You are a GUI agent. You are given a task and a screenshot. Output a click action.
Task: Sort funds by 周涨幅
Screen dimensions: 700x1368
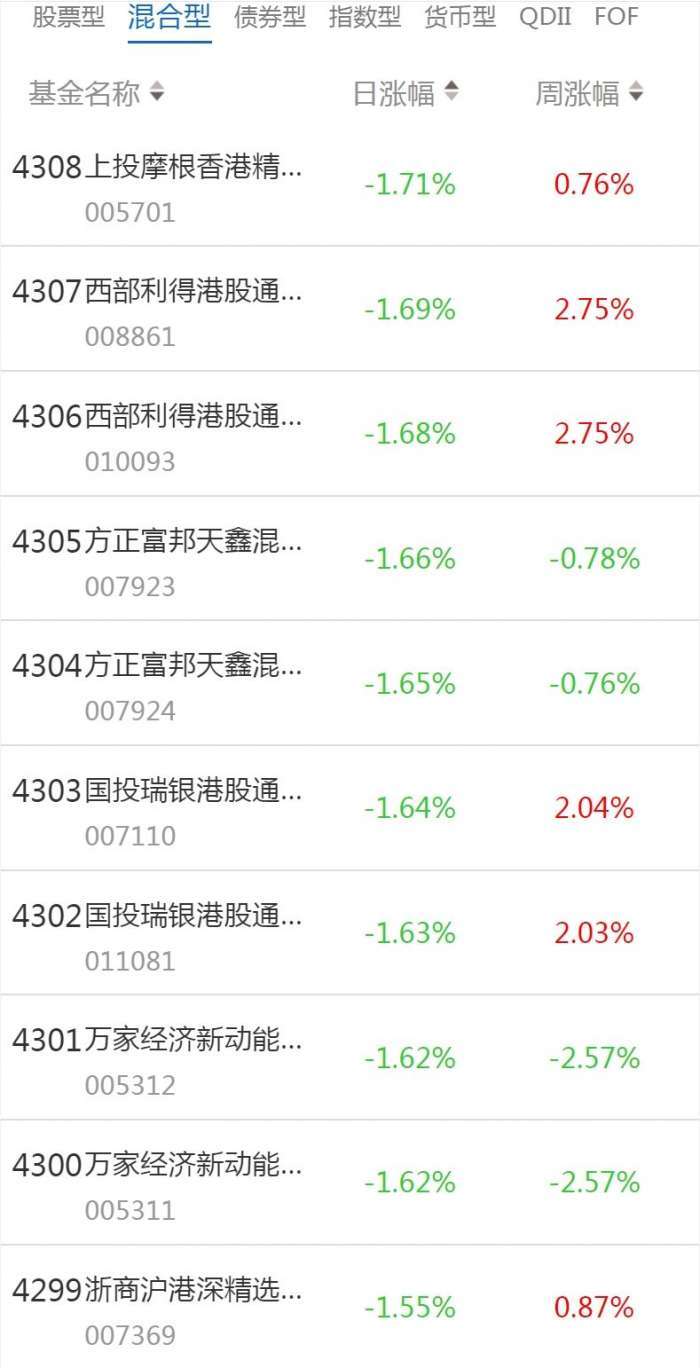[x=589, y=94]
